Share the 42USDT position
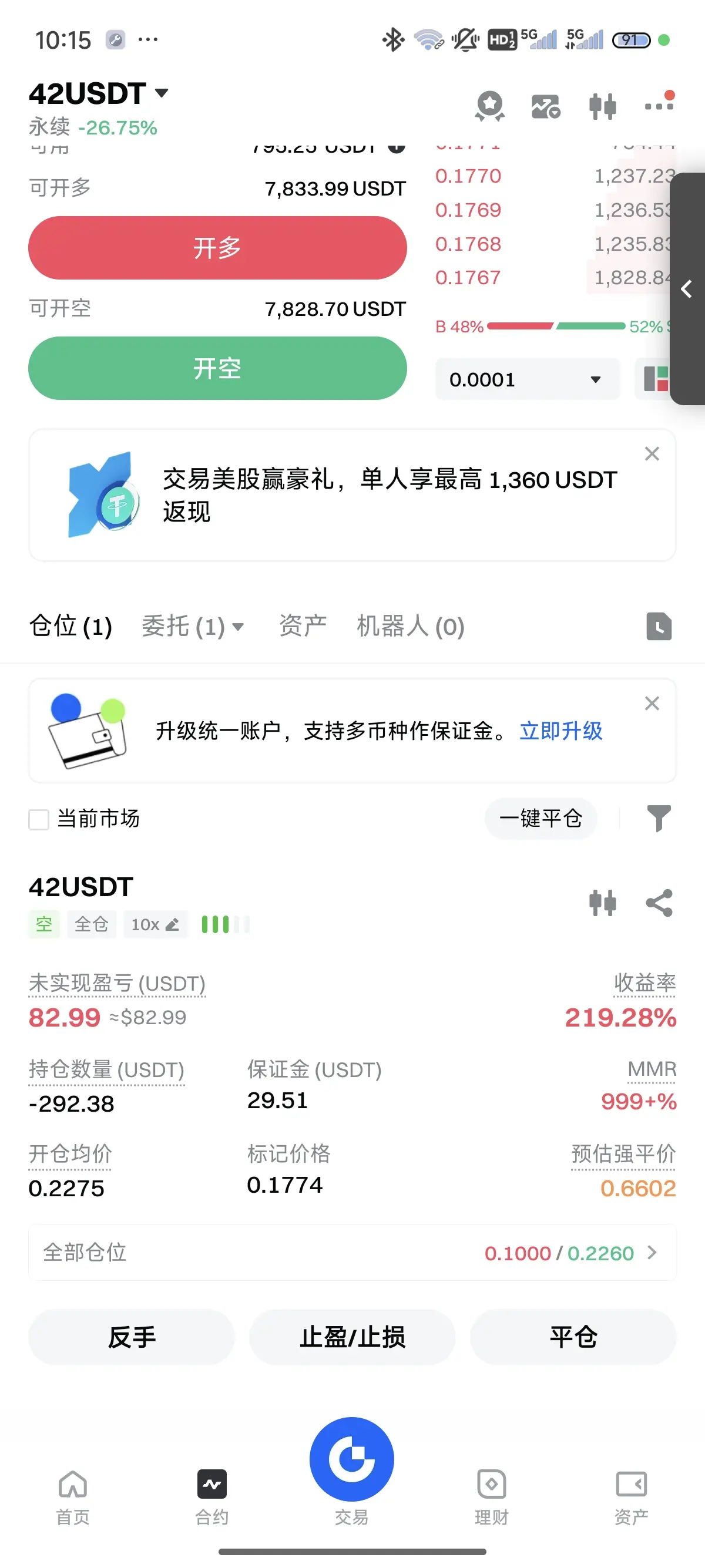The width and height of the screenshot is (705, 1568). [659, 903]
